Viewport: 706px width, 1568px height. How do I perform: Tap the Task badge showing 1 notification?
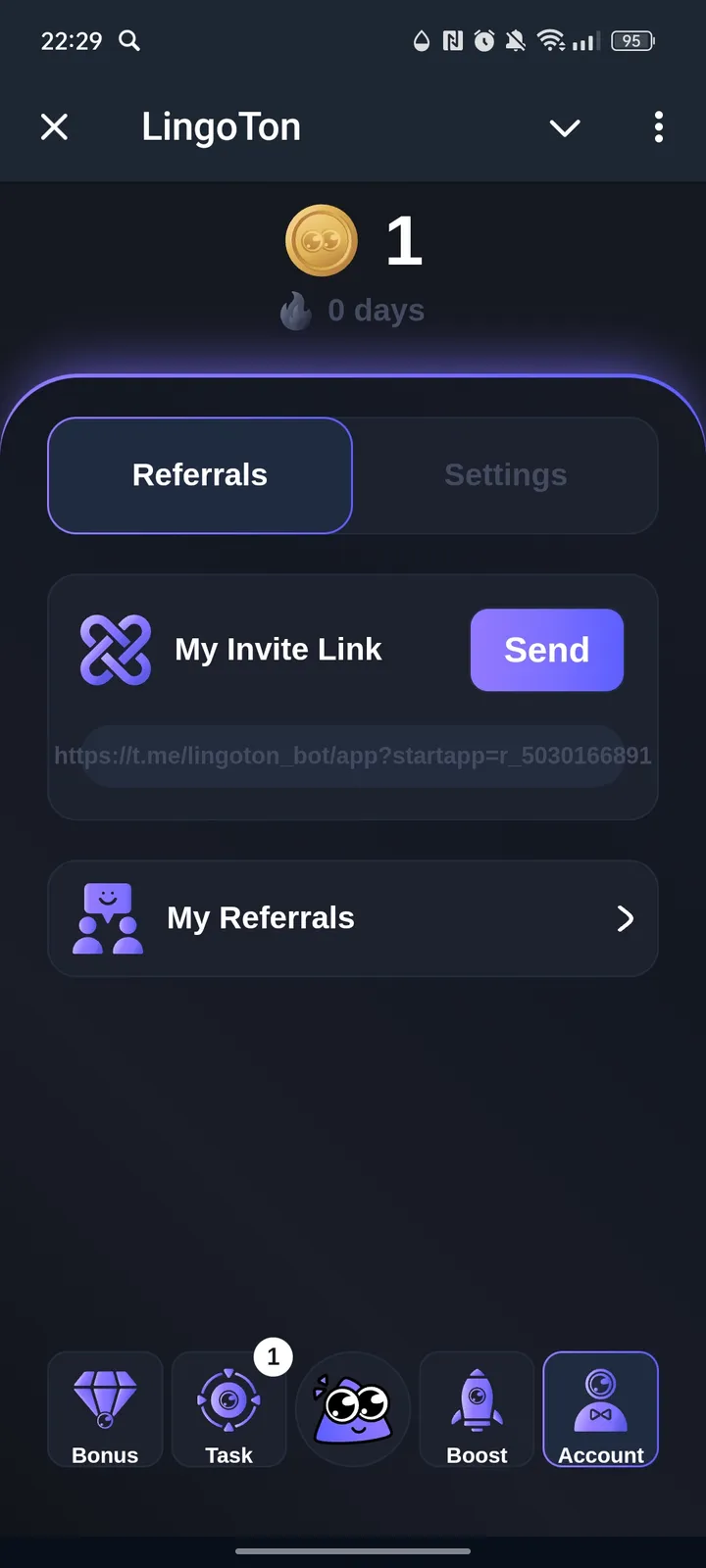273,1356
